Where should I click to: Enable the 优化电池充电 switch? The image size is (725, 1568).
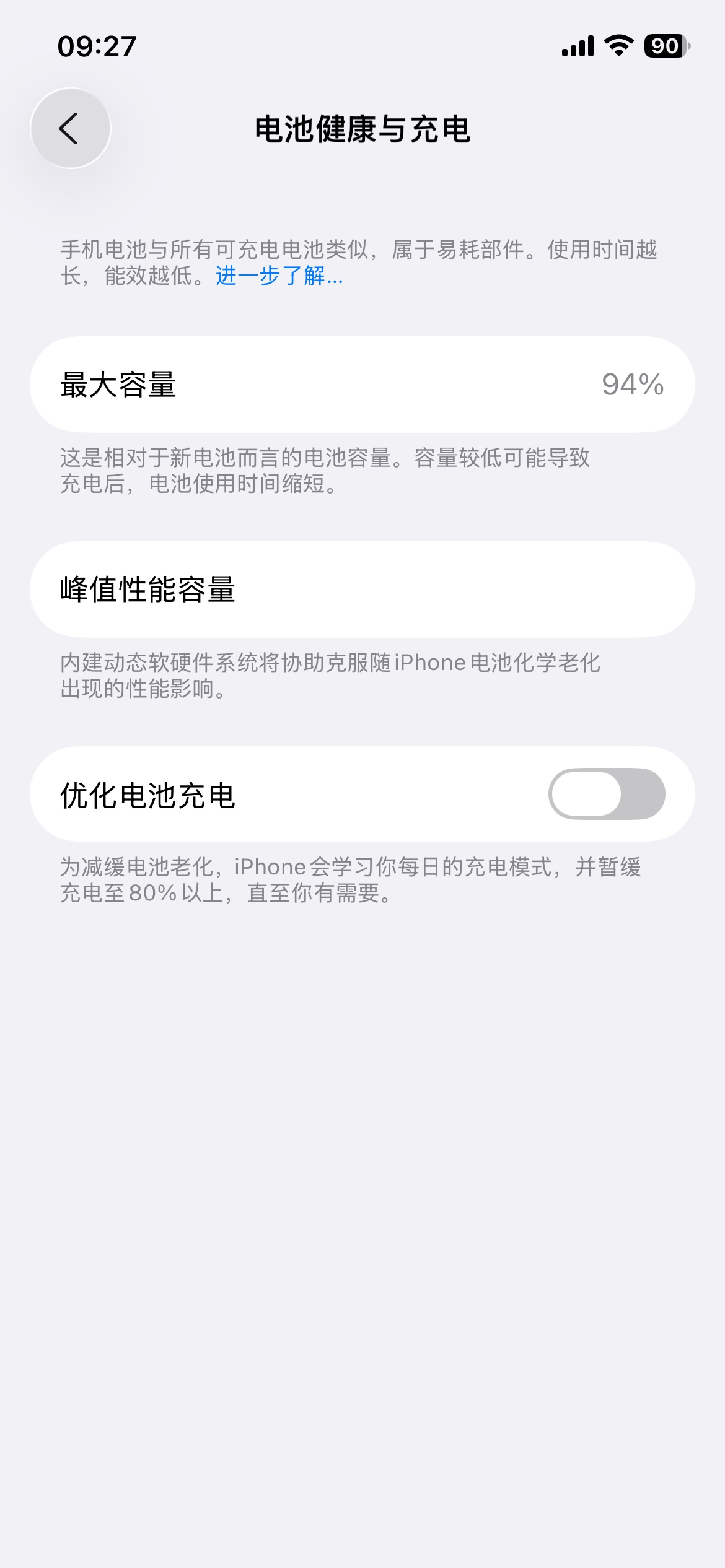pos(606,794)
